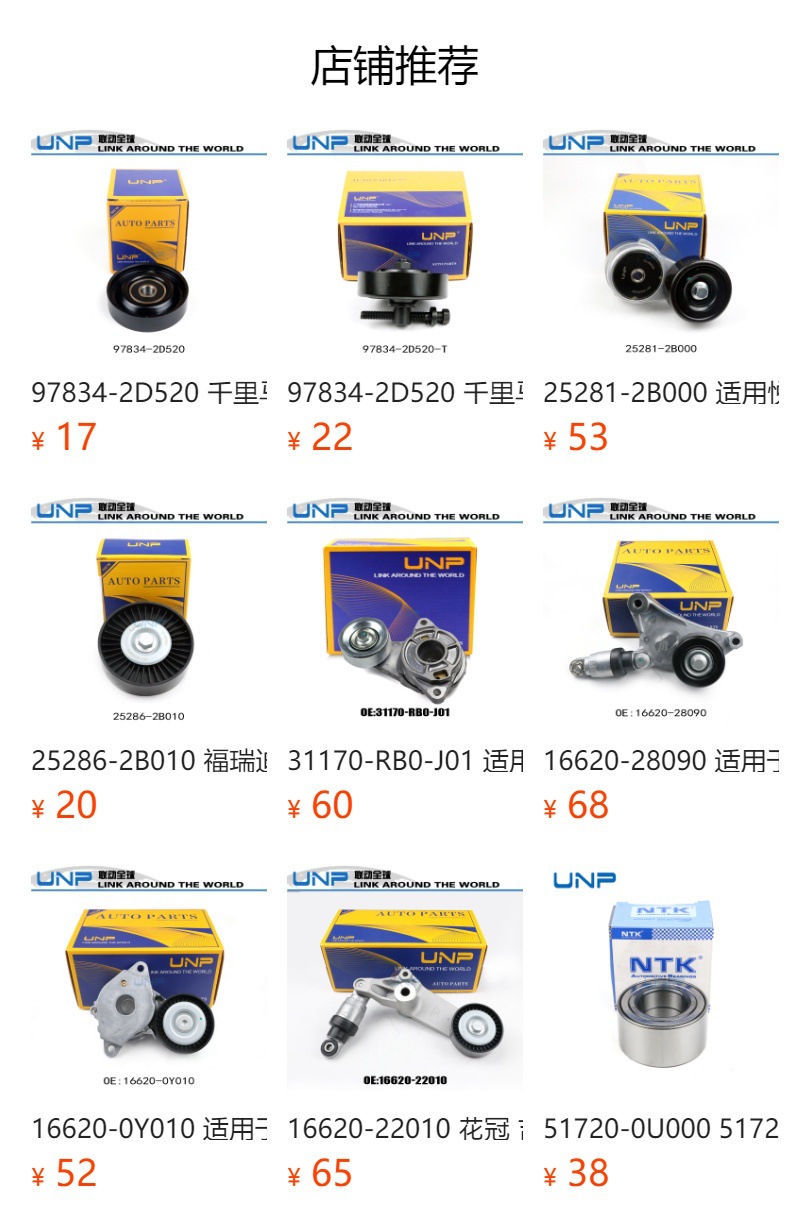Open the 25281-2B000 tensioner listing
Screen dimensions: 790x1232
tap(660, 250)
